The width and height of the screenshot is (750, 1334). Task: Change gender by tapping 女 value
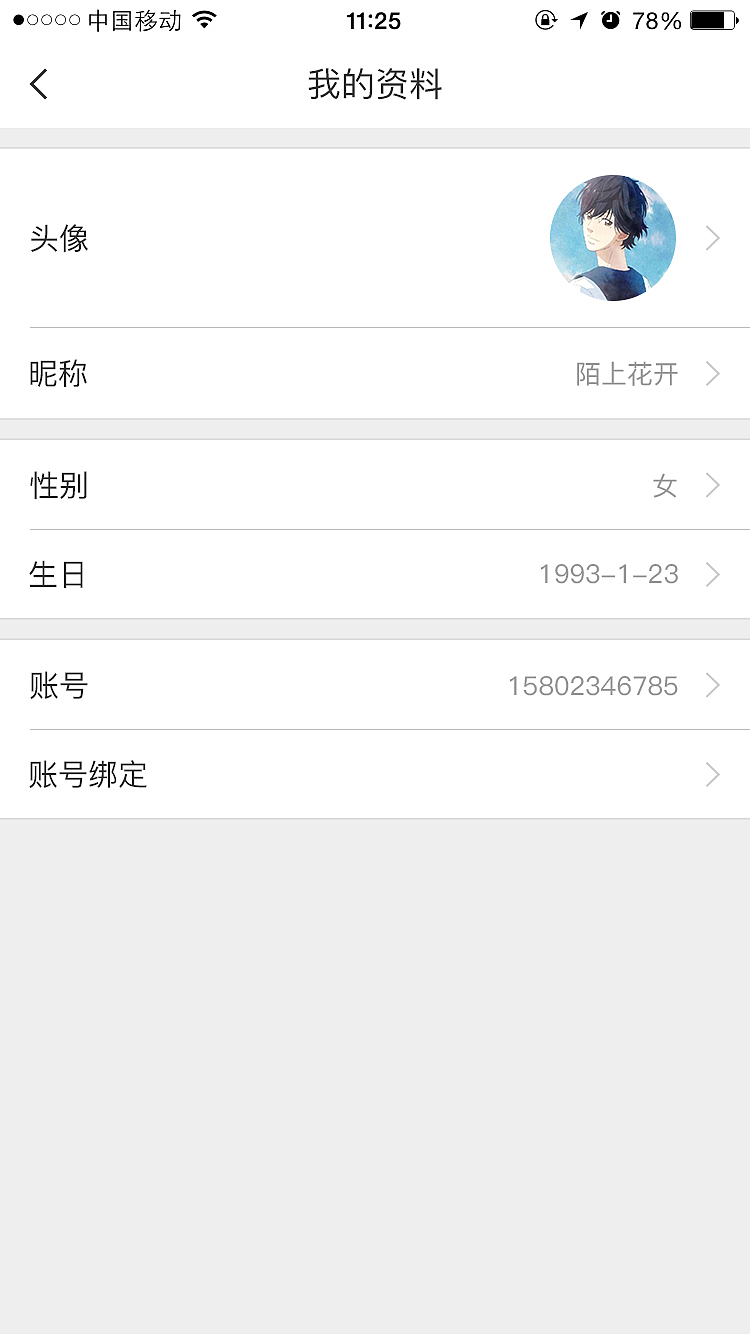(x=666, y=486)
